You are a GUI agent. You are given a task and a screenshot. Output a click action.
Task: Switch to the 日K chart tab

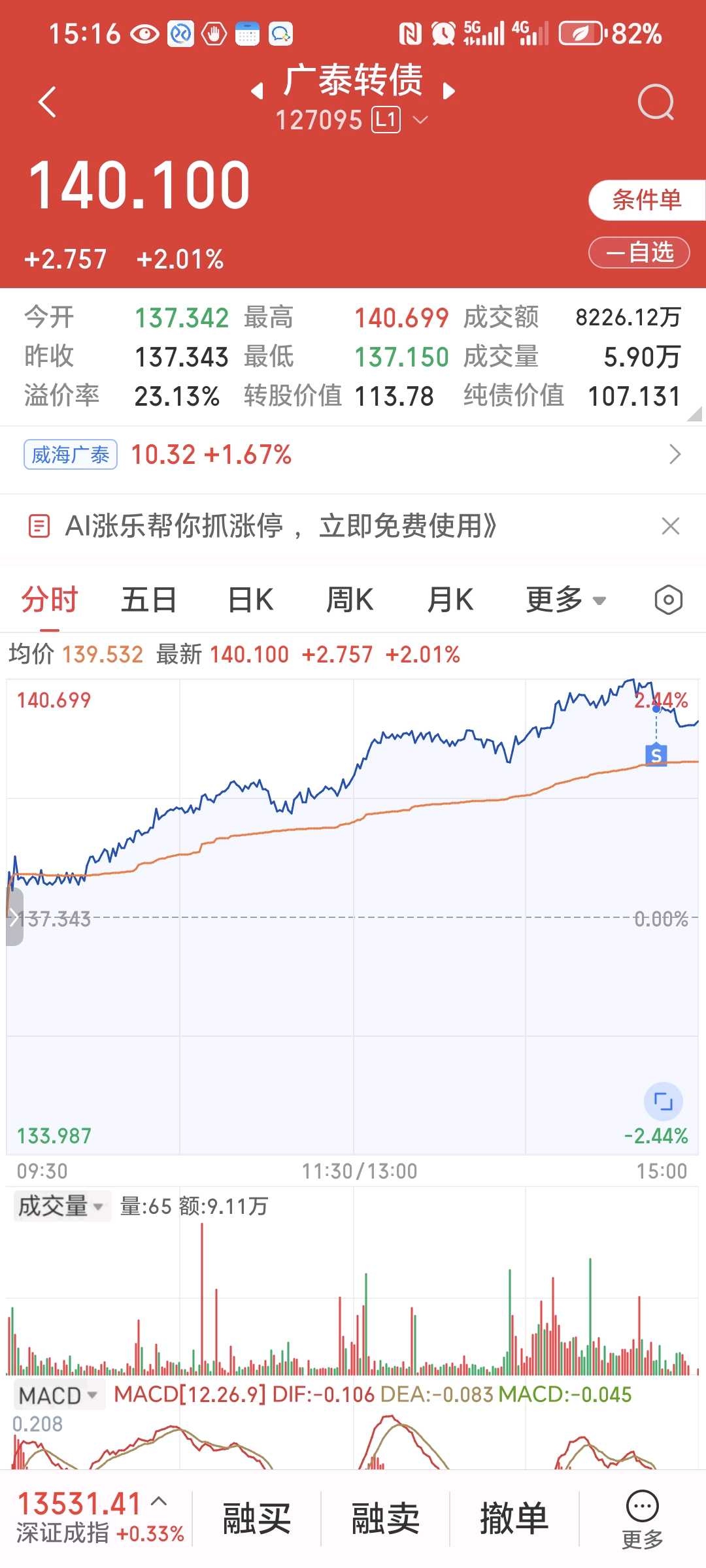[x=250, y=600]
